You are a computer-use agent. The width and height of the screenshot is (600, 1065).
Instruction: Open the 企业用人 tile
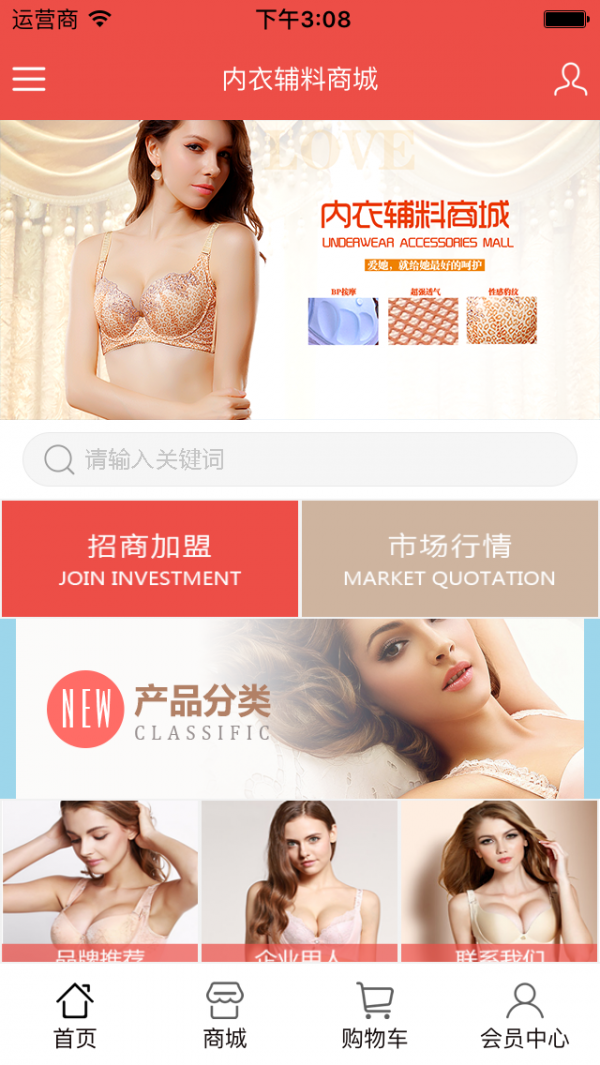pos(299,880)
